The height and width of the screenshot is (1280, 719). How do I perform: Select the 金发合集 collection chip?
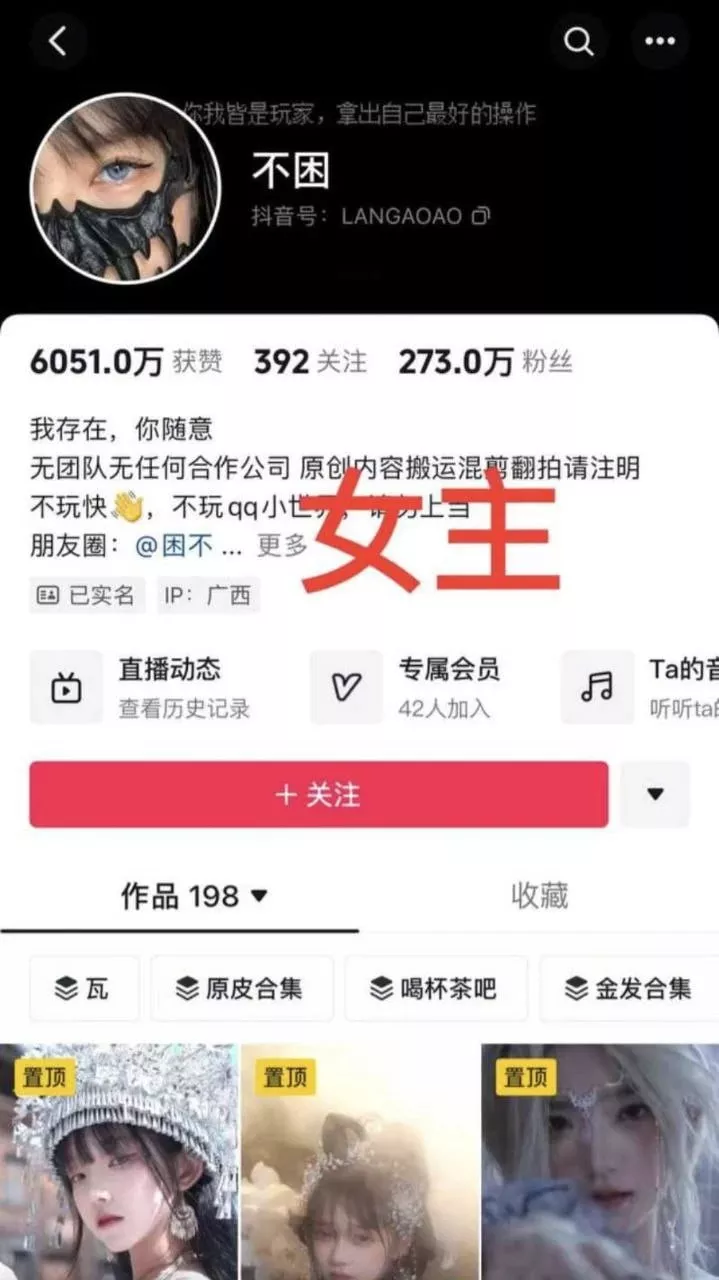[630, 989]
